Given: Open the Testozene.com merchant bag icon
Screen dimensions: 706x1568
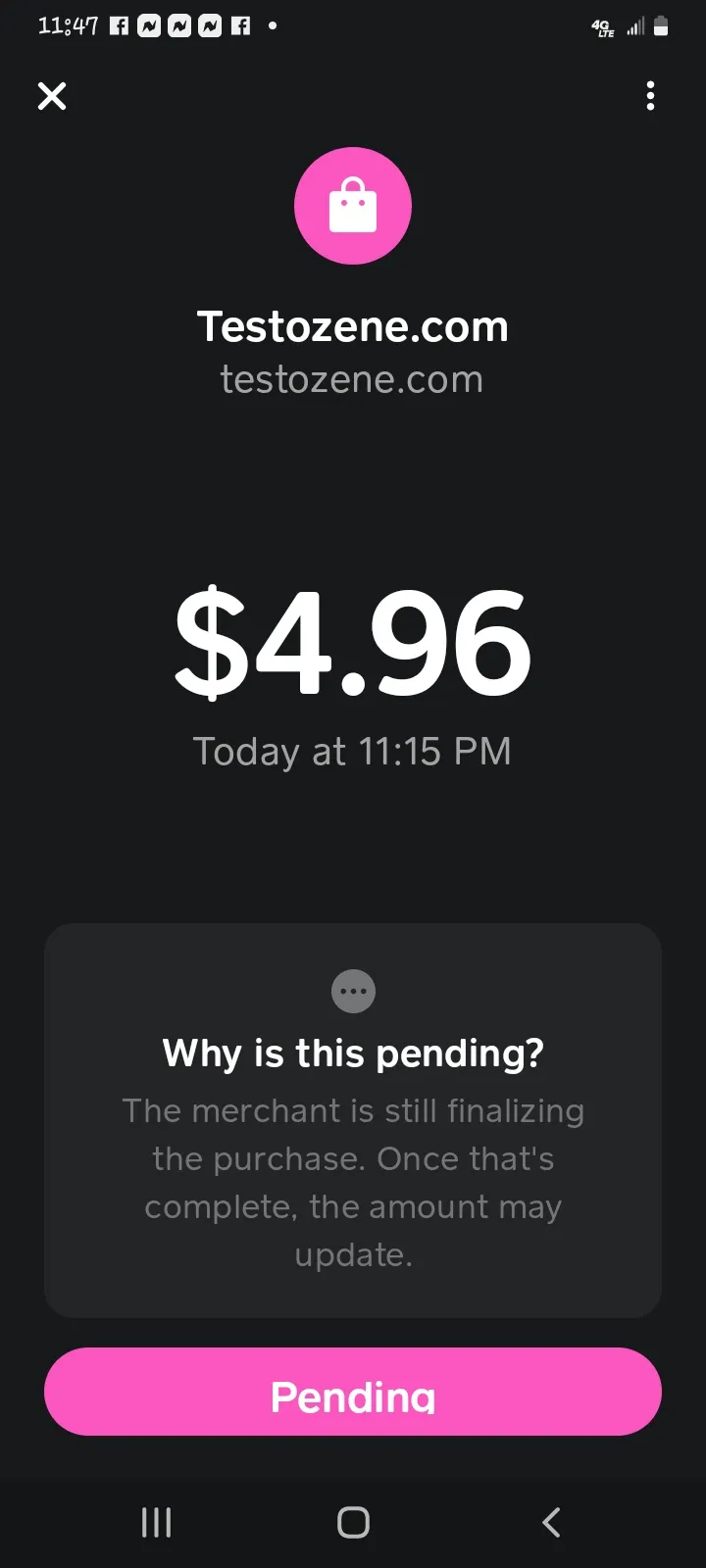Looking at the screenshot, I should coord(353,206).
